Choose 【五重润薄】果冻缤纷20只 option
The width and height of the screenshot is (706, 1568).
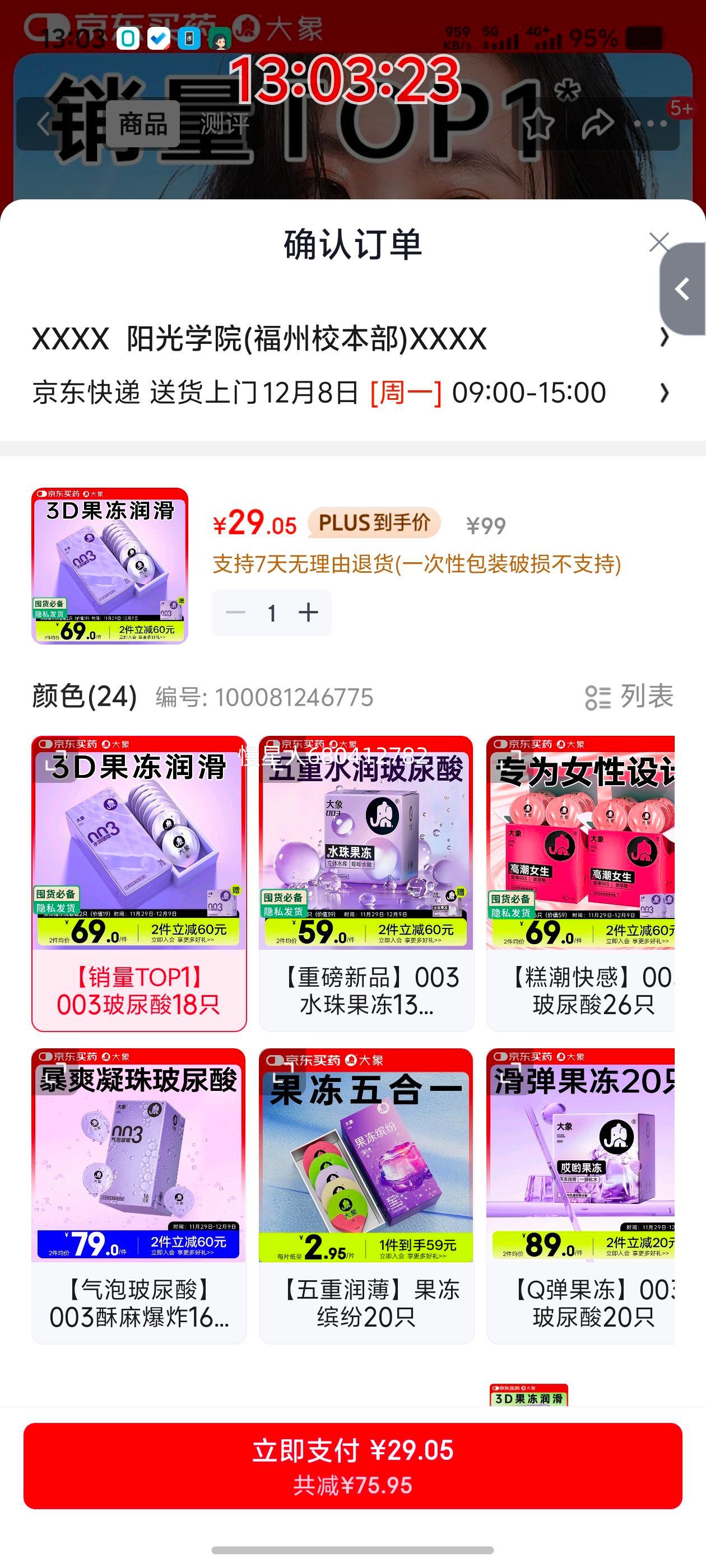pyautogui.click(x=366, y=1195)
